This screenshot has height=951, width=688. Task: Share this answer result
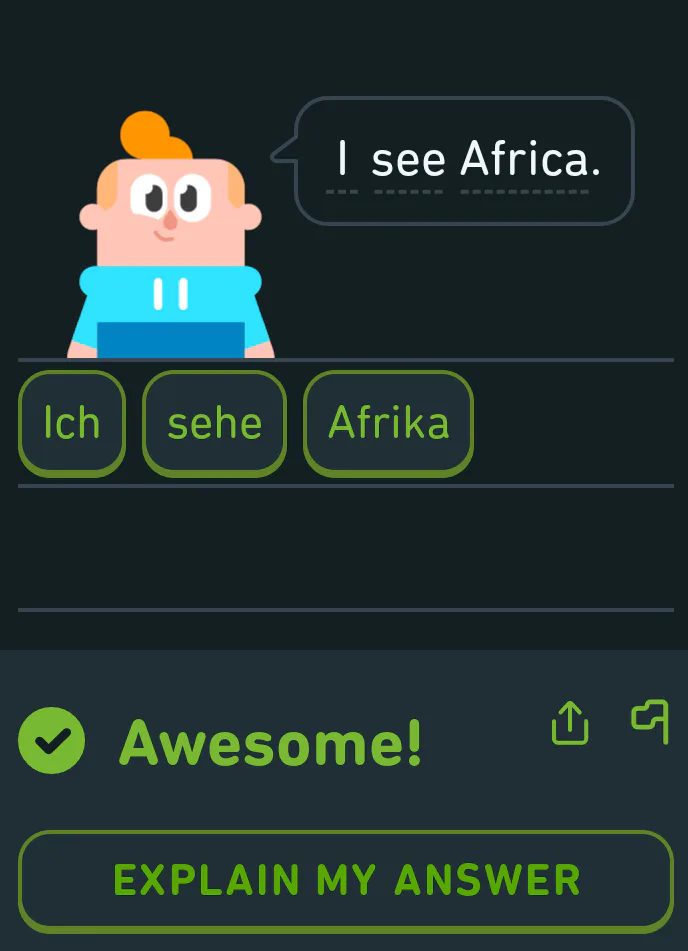pos(570,722)
